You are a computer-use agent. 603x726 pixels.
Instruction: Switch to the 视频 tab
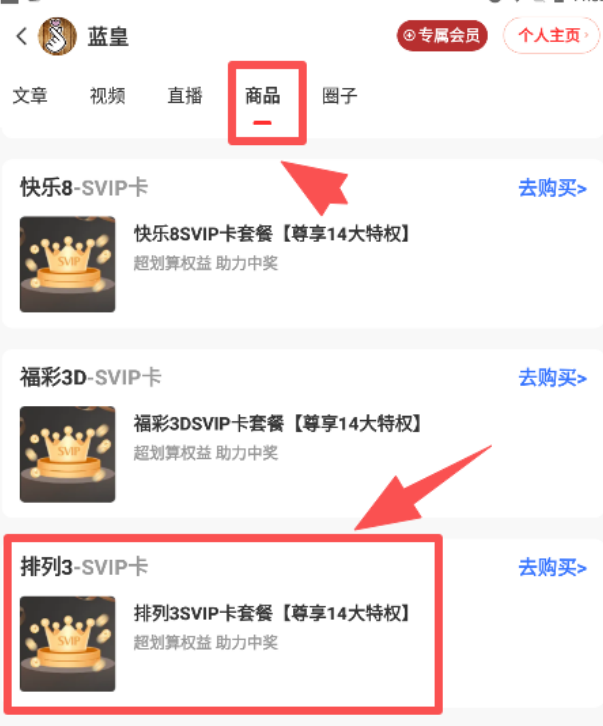pyautogui.click(x=107, y=96)
